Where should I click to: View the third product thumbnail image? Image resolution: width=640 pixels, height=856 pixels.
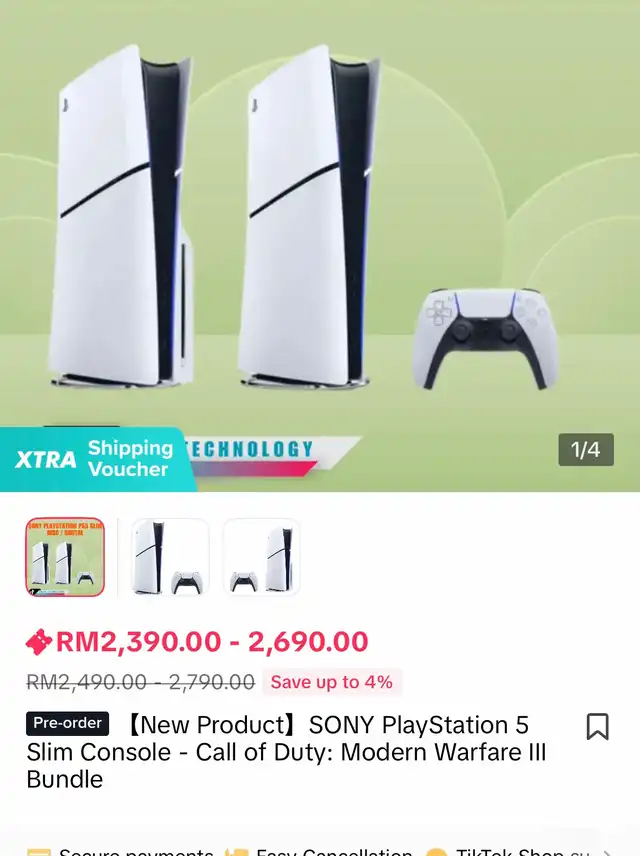tap(262, 557)
